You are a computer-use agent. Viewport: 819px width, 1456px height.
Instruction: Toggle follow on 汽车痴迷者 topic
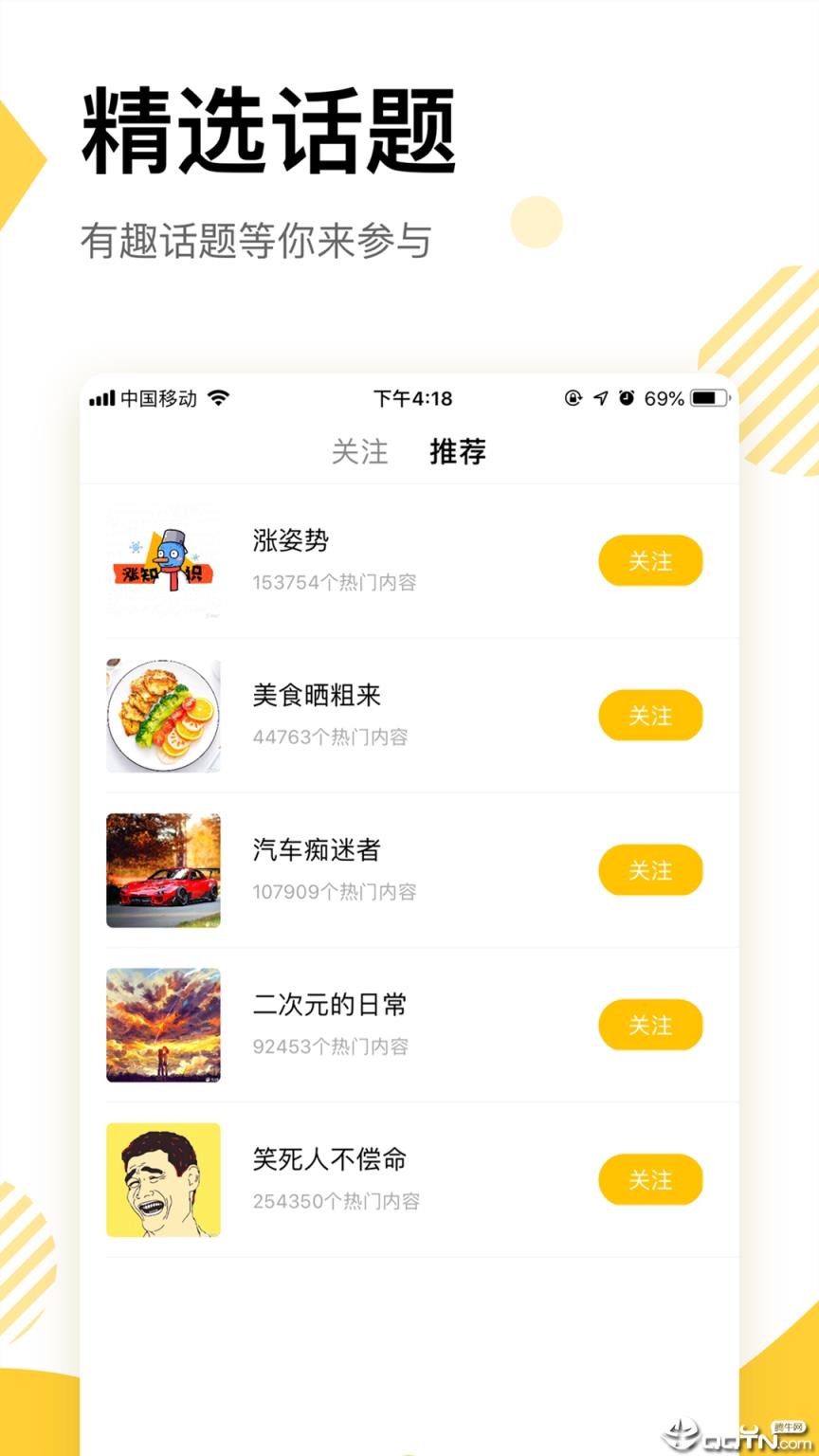tap(650, 870)
